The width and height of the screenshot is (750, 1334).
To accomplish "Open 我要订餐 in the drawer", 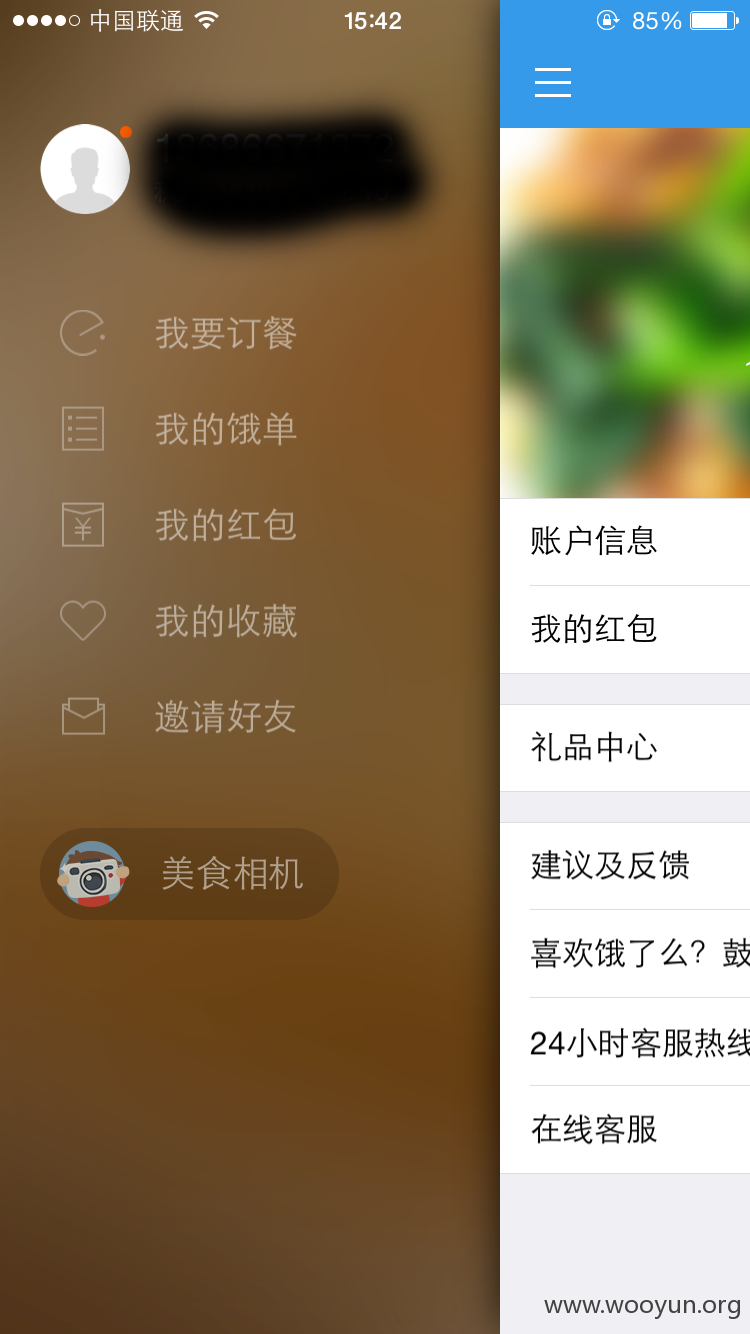I will click(x=178, y=333).
